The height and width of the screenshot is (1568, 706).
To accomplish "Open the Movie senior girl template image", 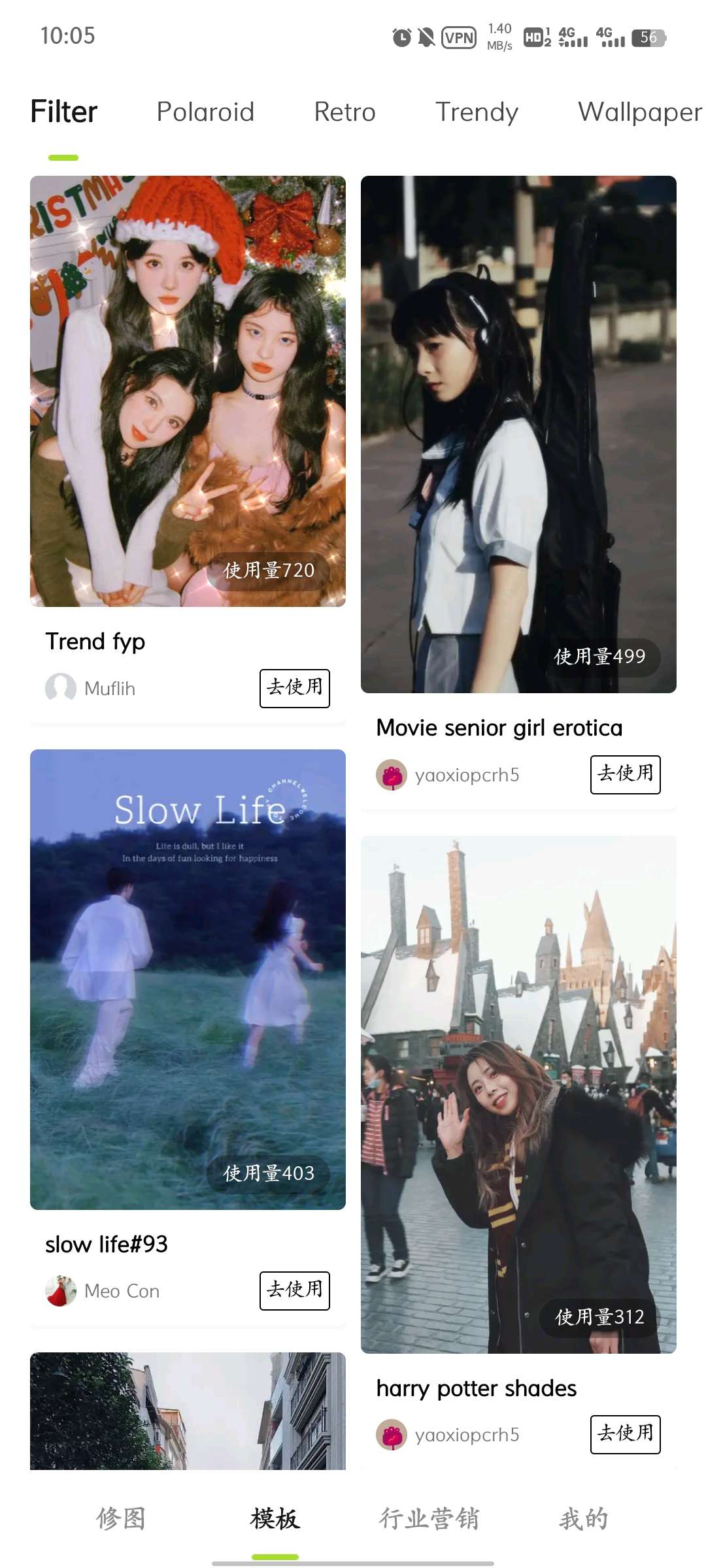I will [x=518, y=434].
